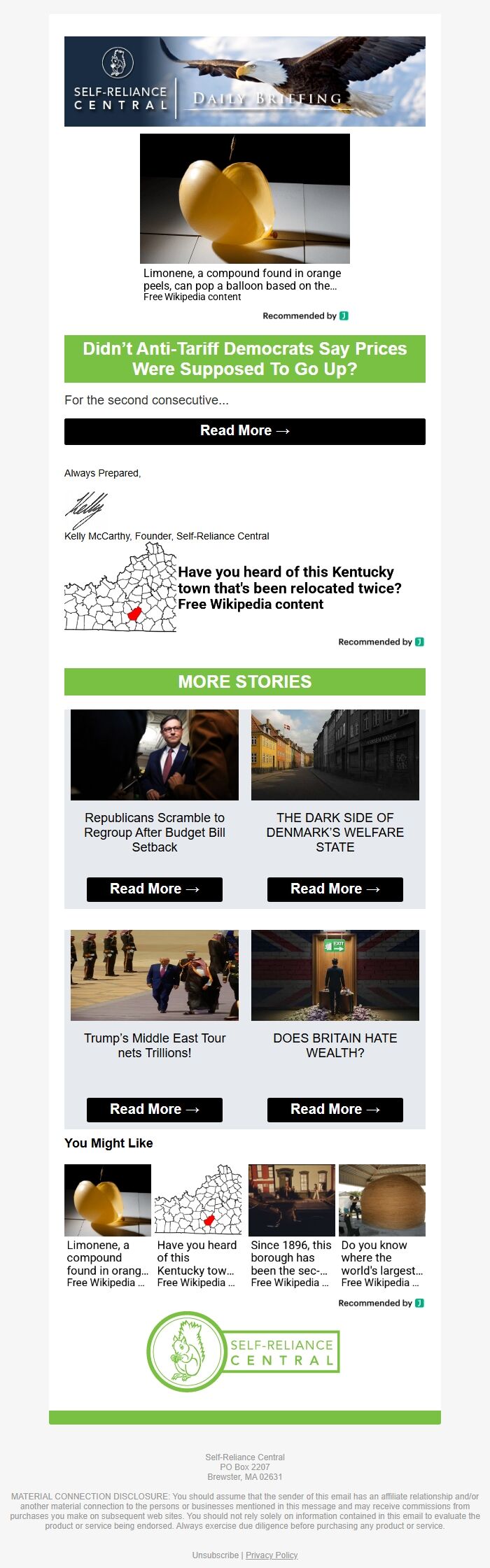Open the Denmark street story image
Screen dimensions: 490x1568
335,755
